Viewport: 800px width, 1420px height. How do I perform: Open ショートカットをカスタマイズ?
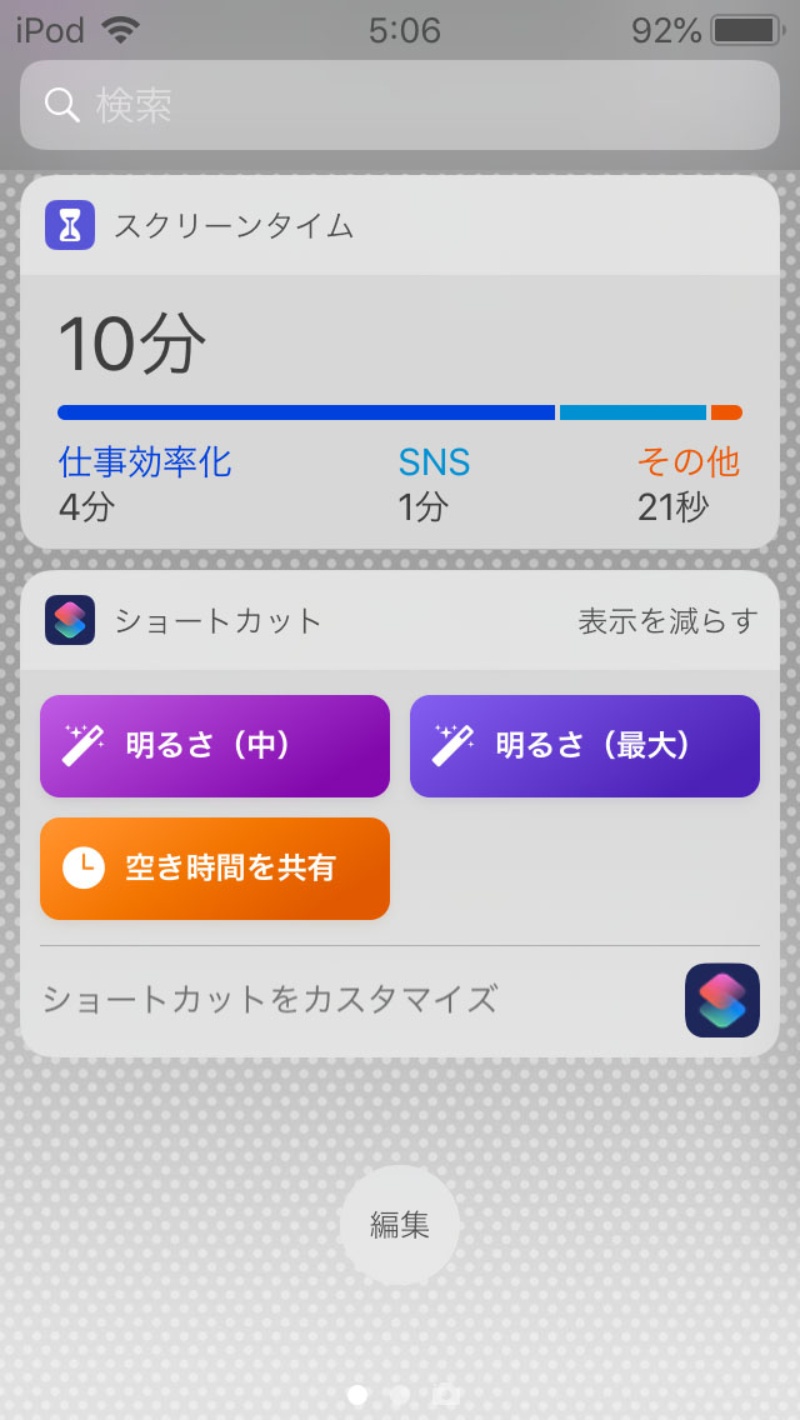(x=400, y=999)
